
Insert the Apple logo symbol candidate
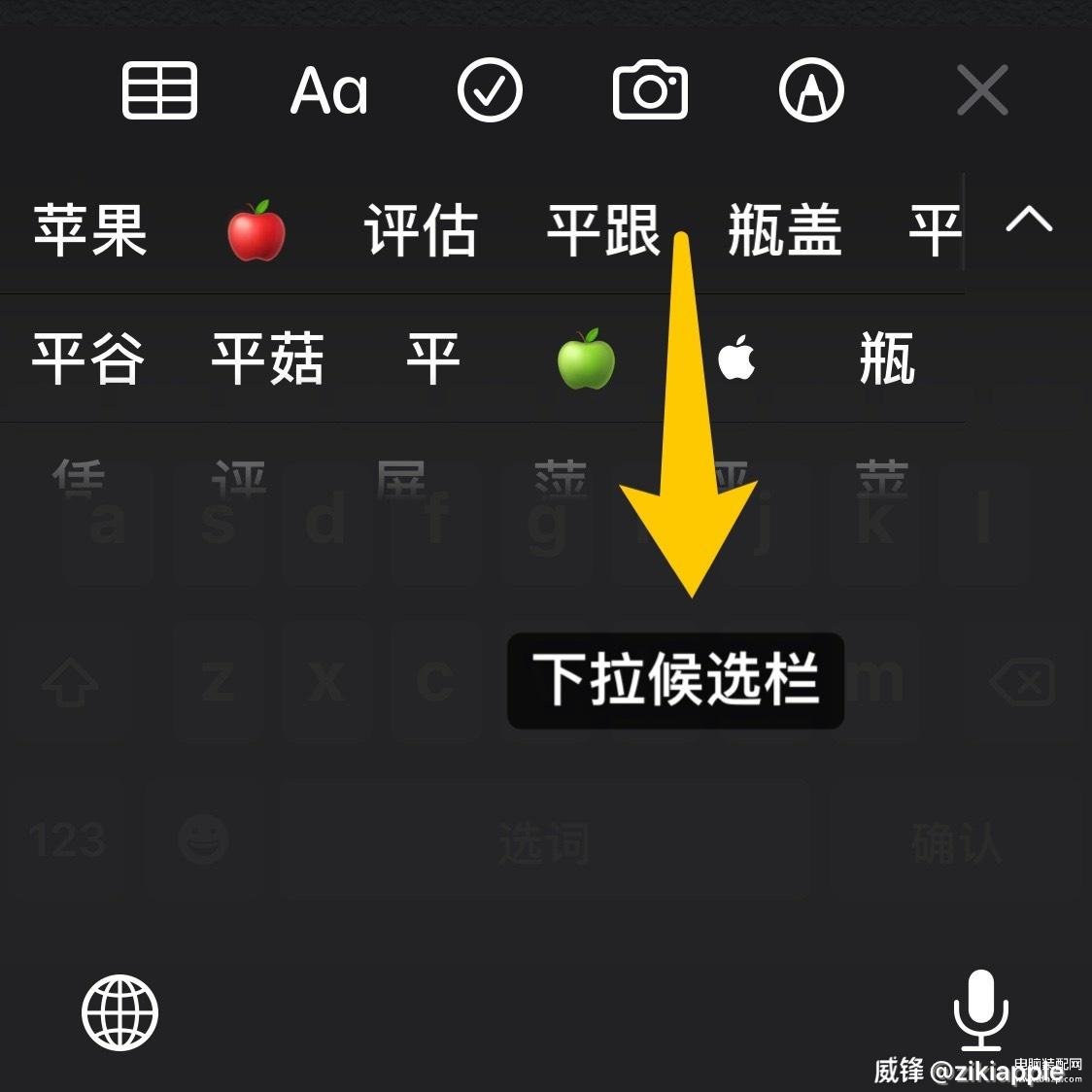[736, 358]
